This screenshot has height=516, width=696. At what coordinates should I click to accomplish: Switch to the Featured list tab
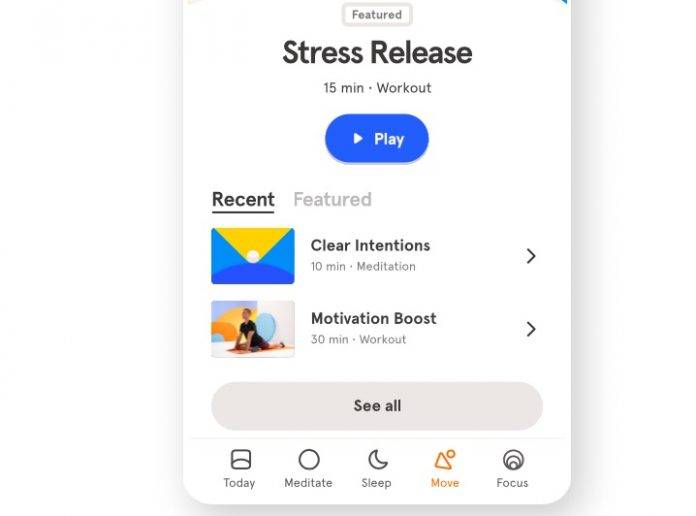pos(332,200)
